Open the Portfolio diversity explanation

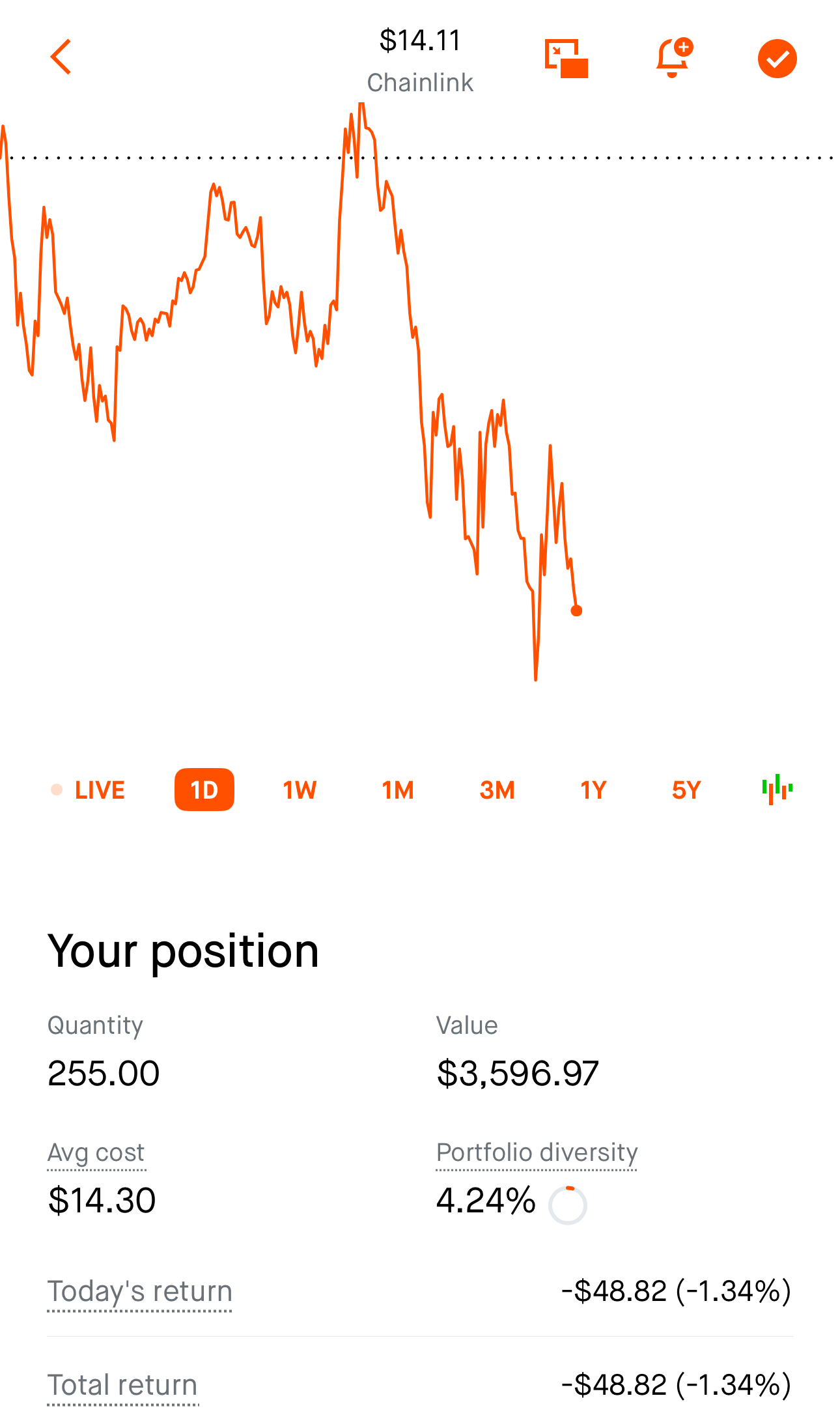(537, 1152)
